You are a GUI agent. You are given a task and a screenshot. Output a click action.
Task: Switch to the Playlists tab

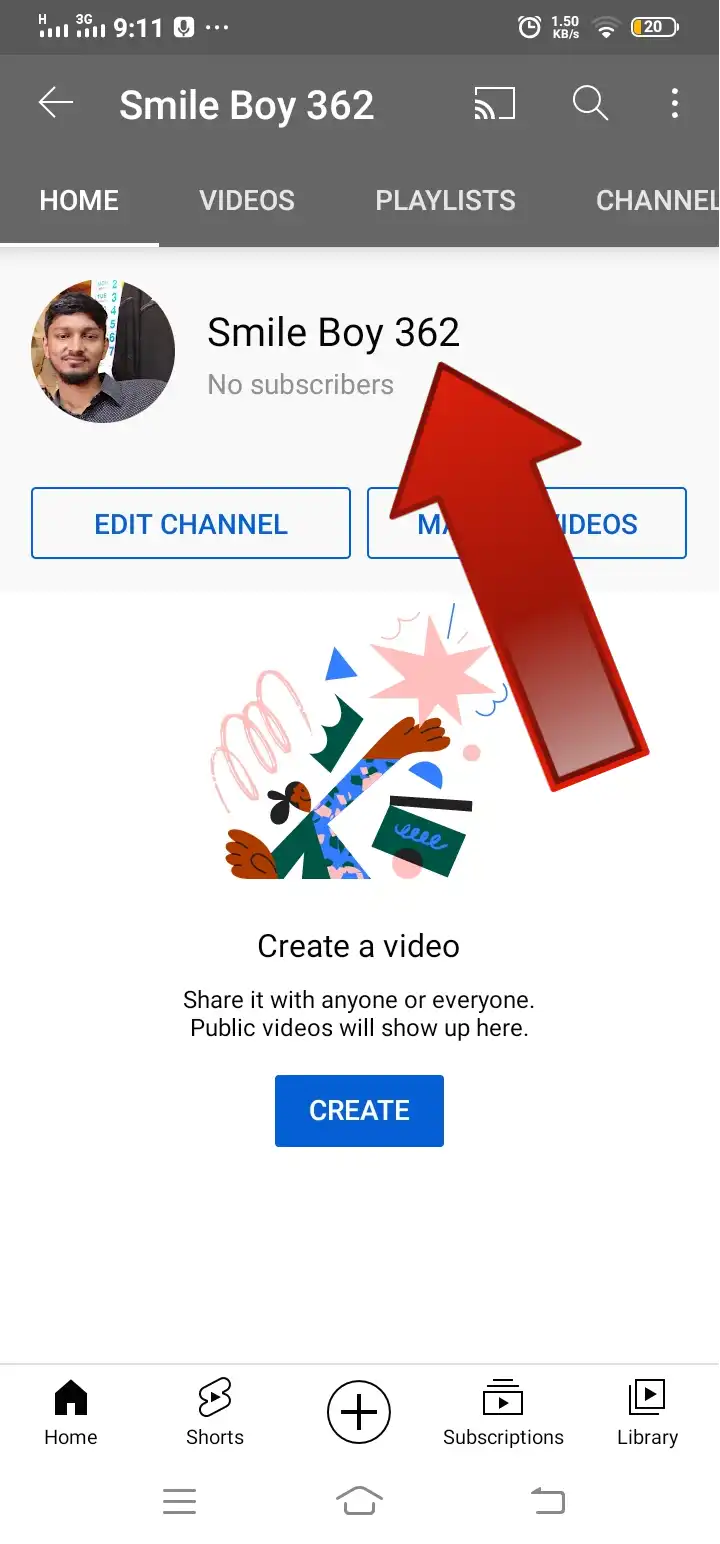(445, 200)
